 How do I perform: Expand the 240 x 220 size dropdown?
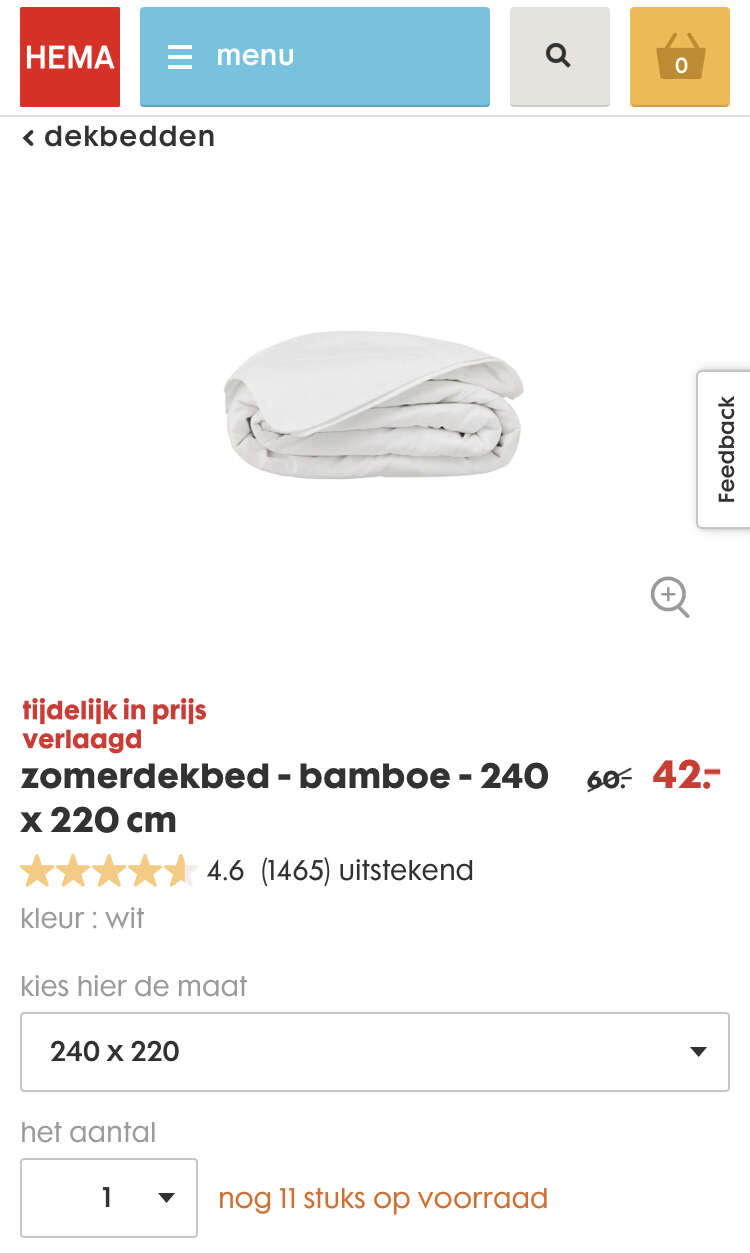374,1051
